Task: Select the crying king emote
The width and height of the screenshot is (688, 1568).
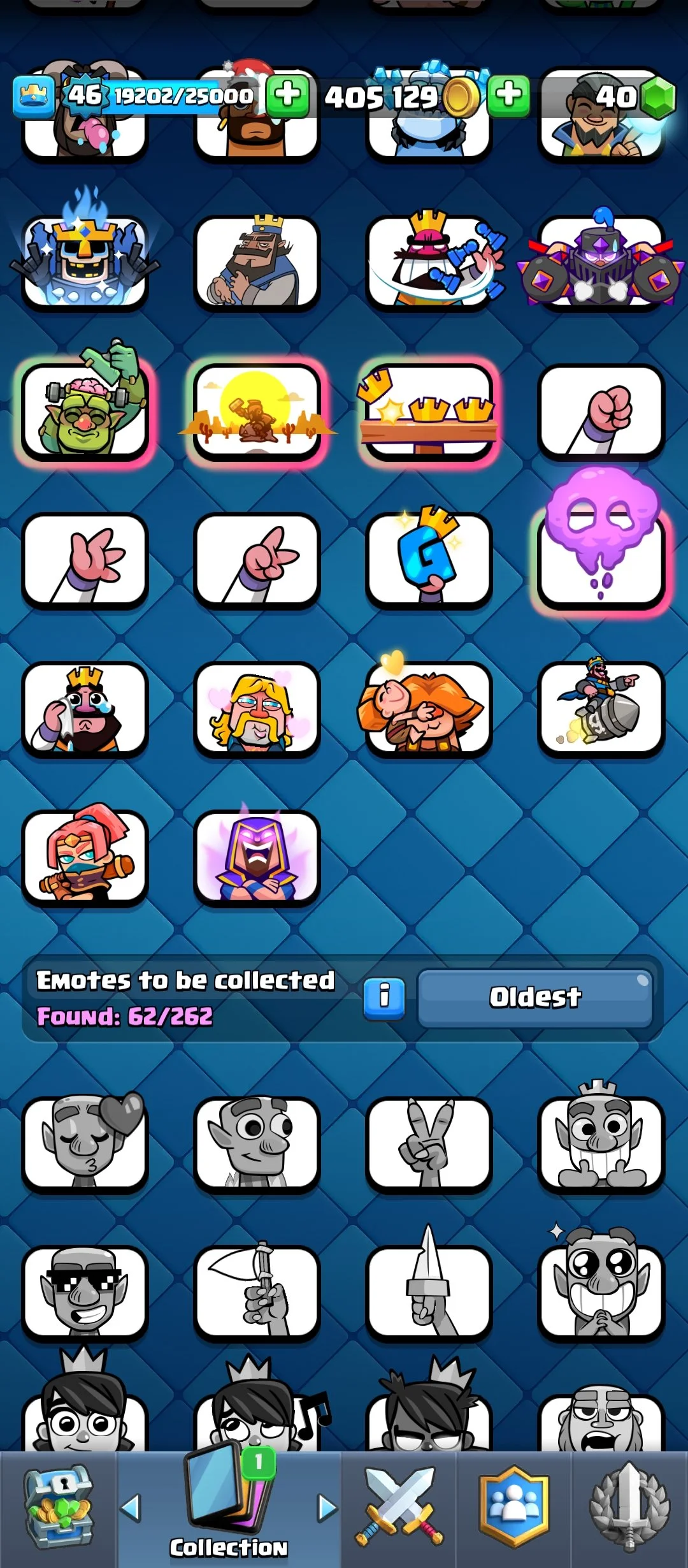Action: (x=85, y=709)
